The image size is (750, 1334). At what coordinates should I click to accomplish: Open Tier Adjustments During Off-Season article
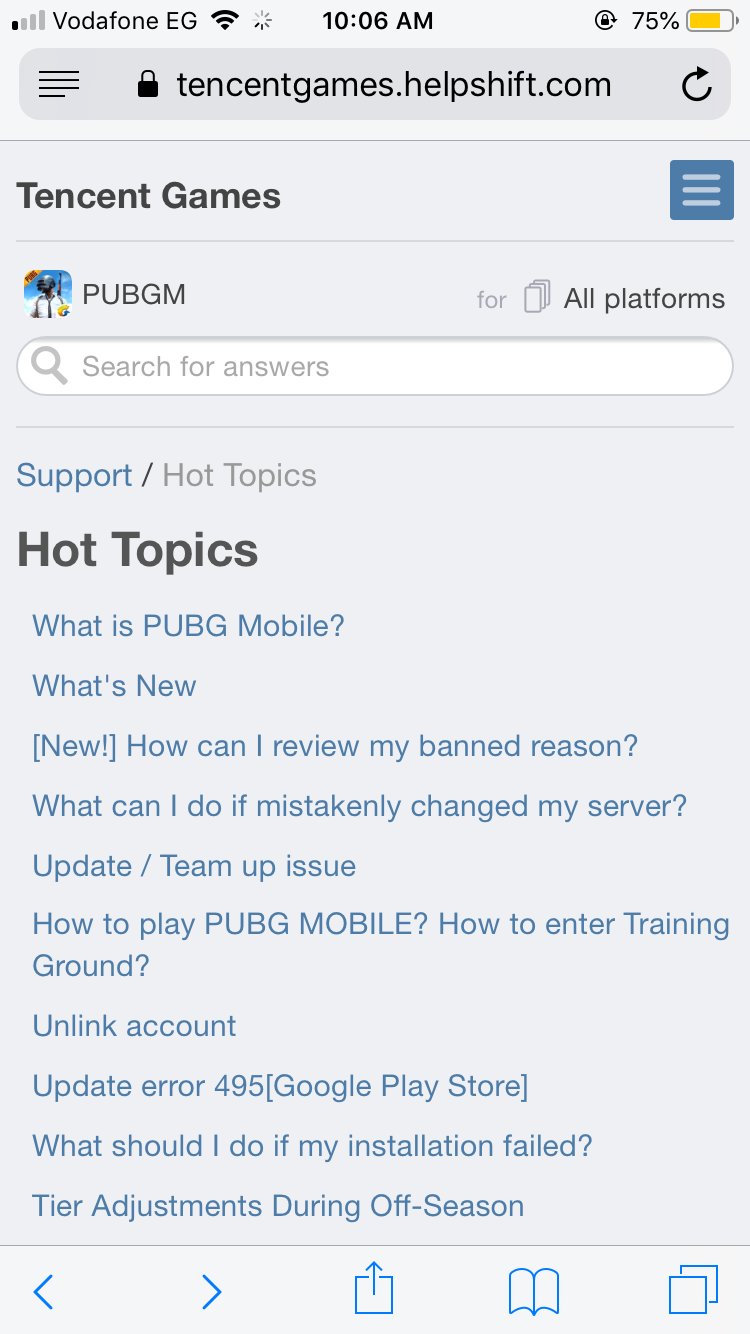coord(278,1206)
